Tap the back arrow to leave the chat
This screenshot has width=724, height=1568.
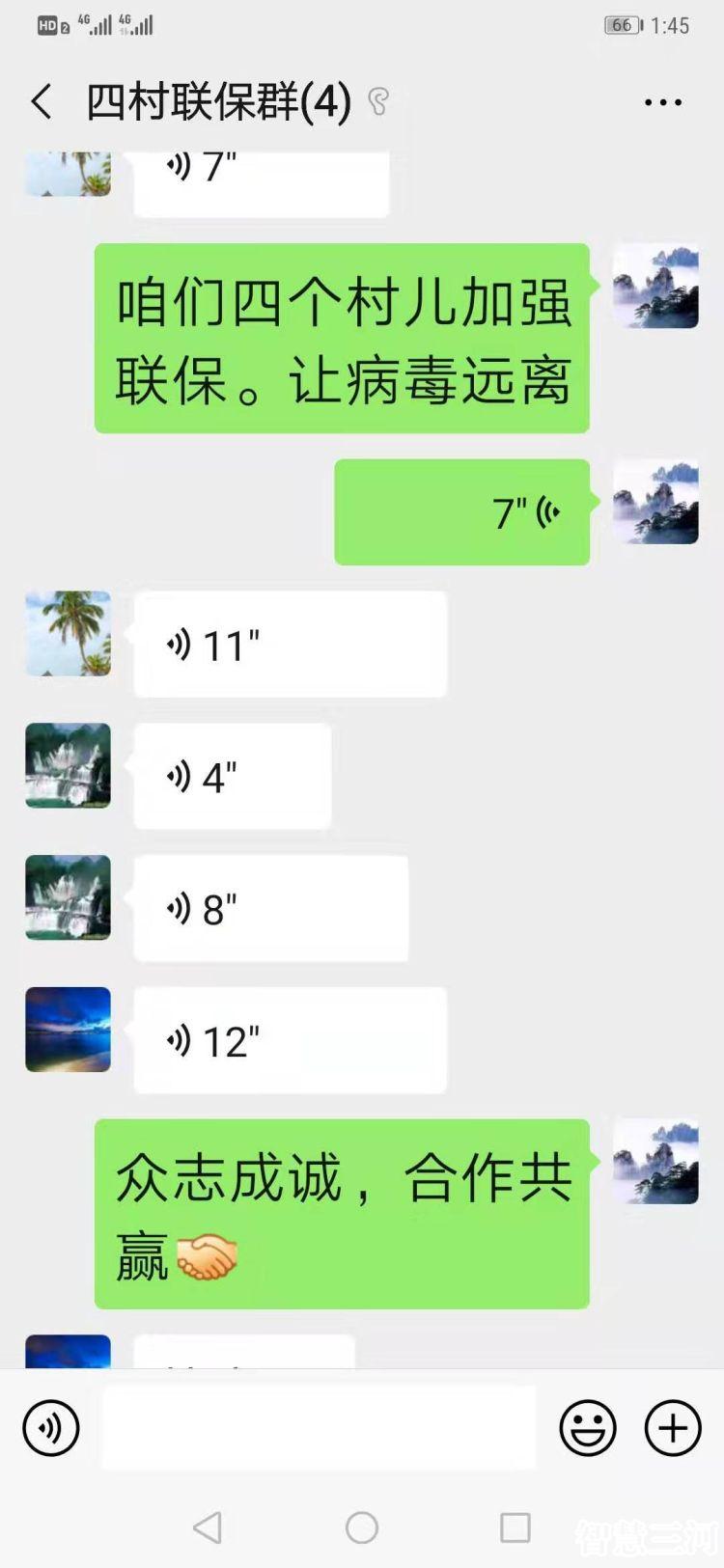pos(41,100)
